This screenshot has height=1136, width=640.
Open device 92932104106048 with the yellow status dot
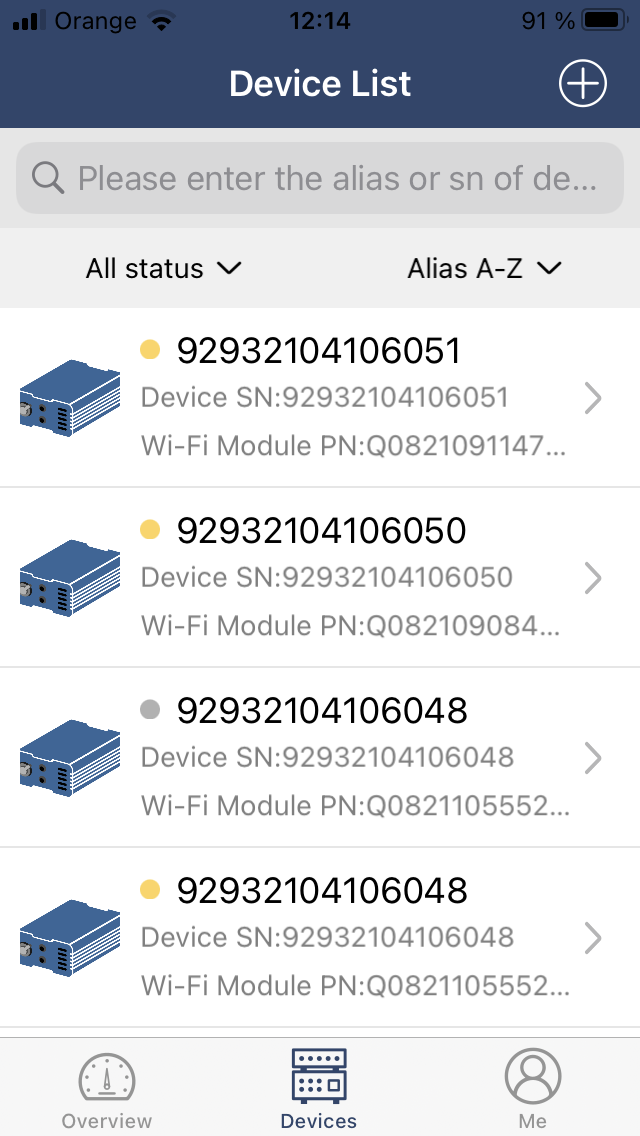click(320, 938)
